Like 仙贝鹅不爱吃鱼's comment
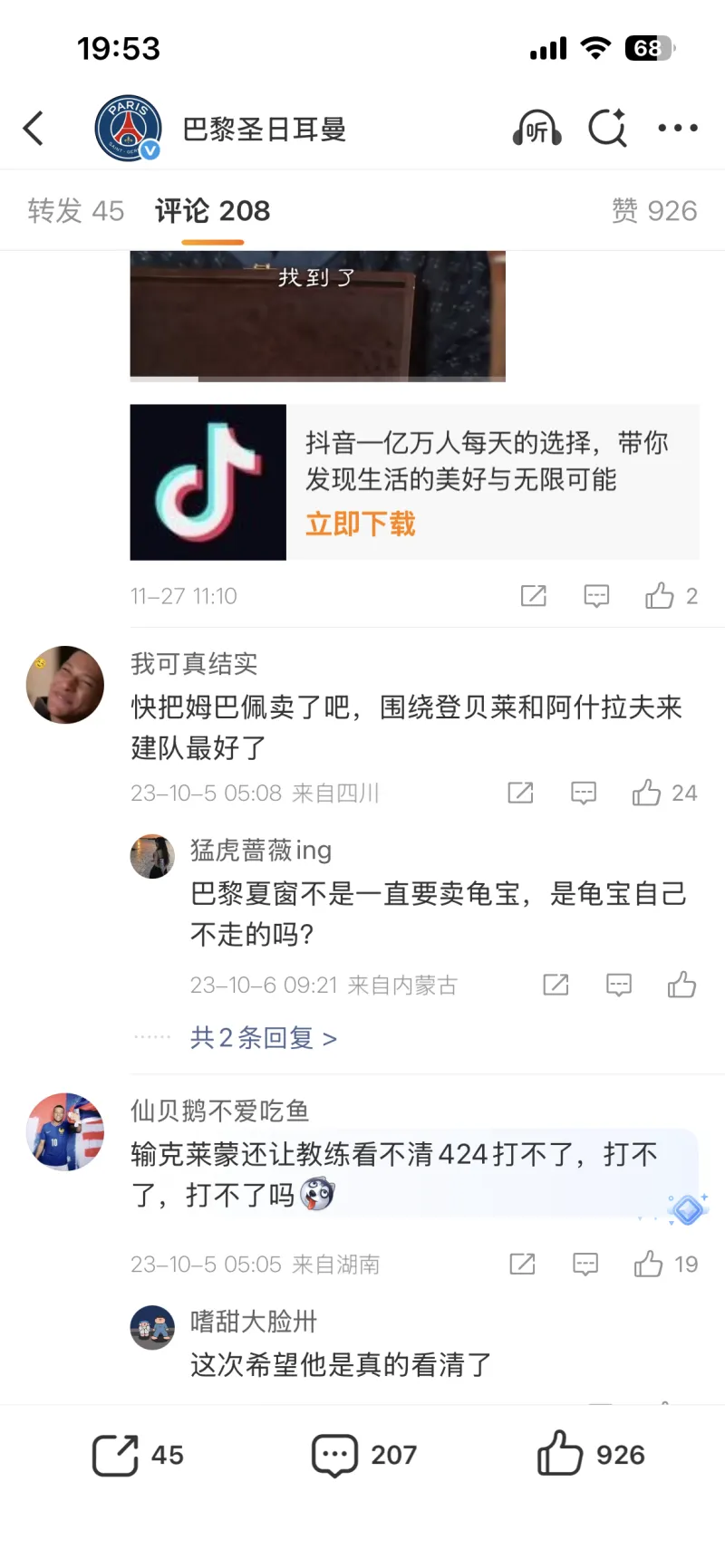The image size is (725, 1568). pos(649,1264)
